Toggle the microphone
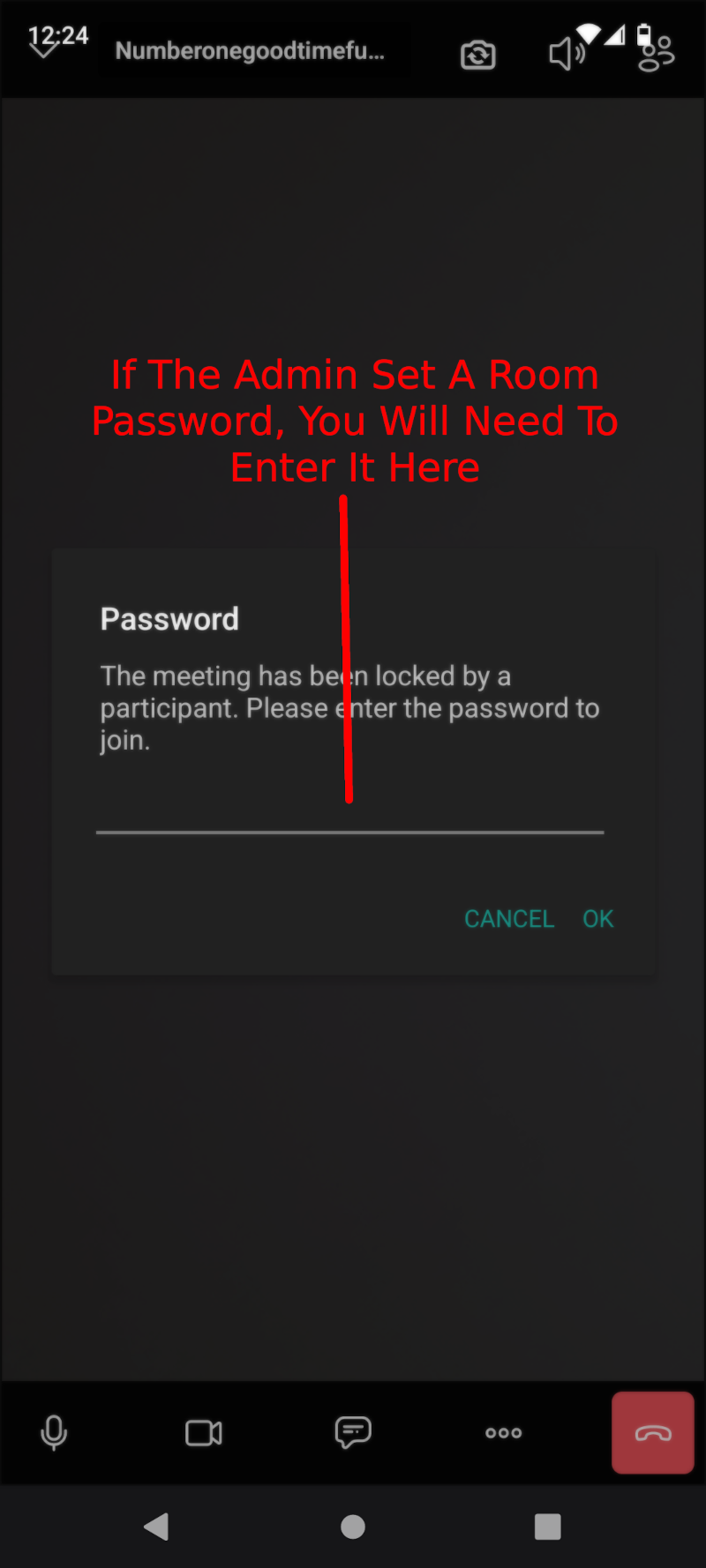706x1568 pixels. 54,1432
